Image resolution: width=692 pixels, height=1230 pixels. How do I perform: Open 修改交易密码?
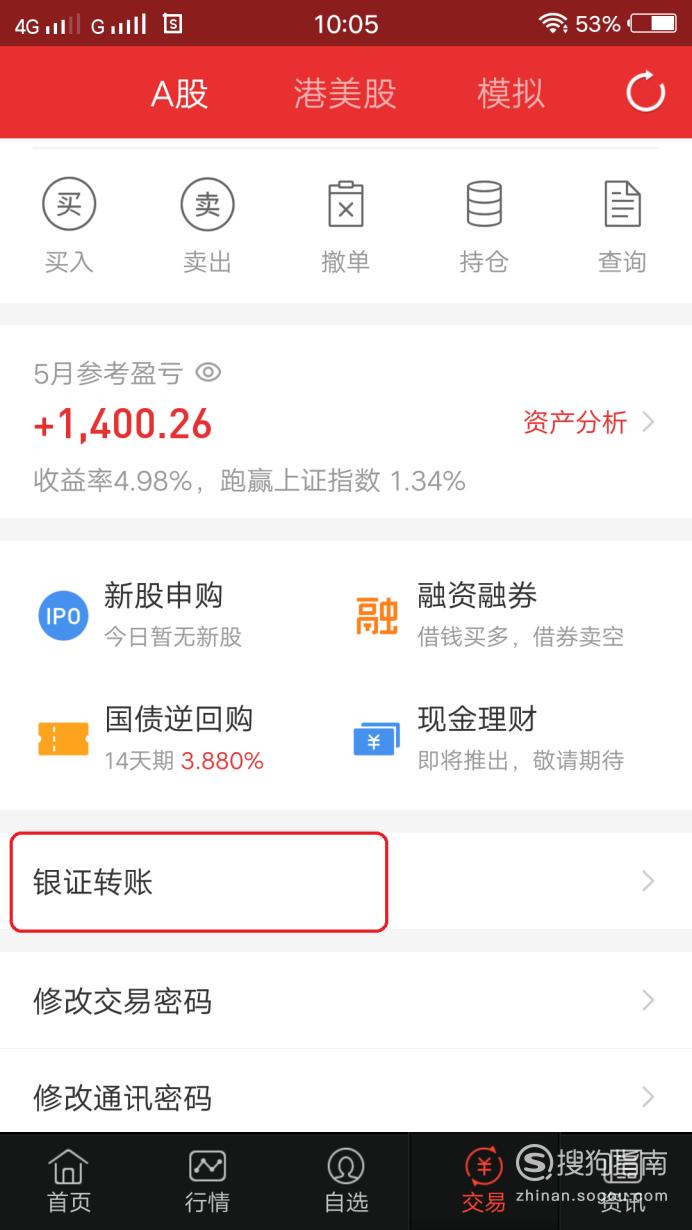346,1000
